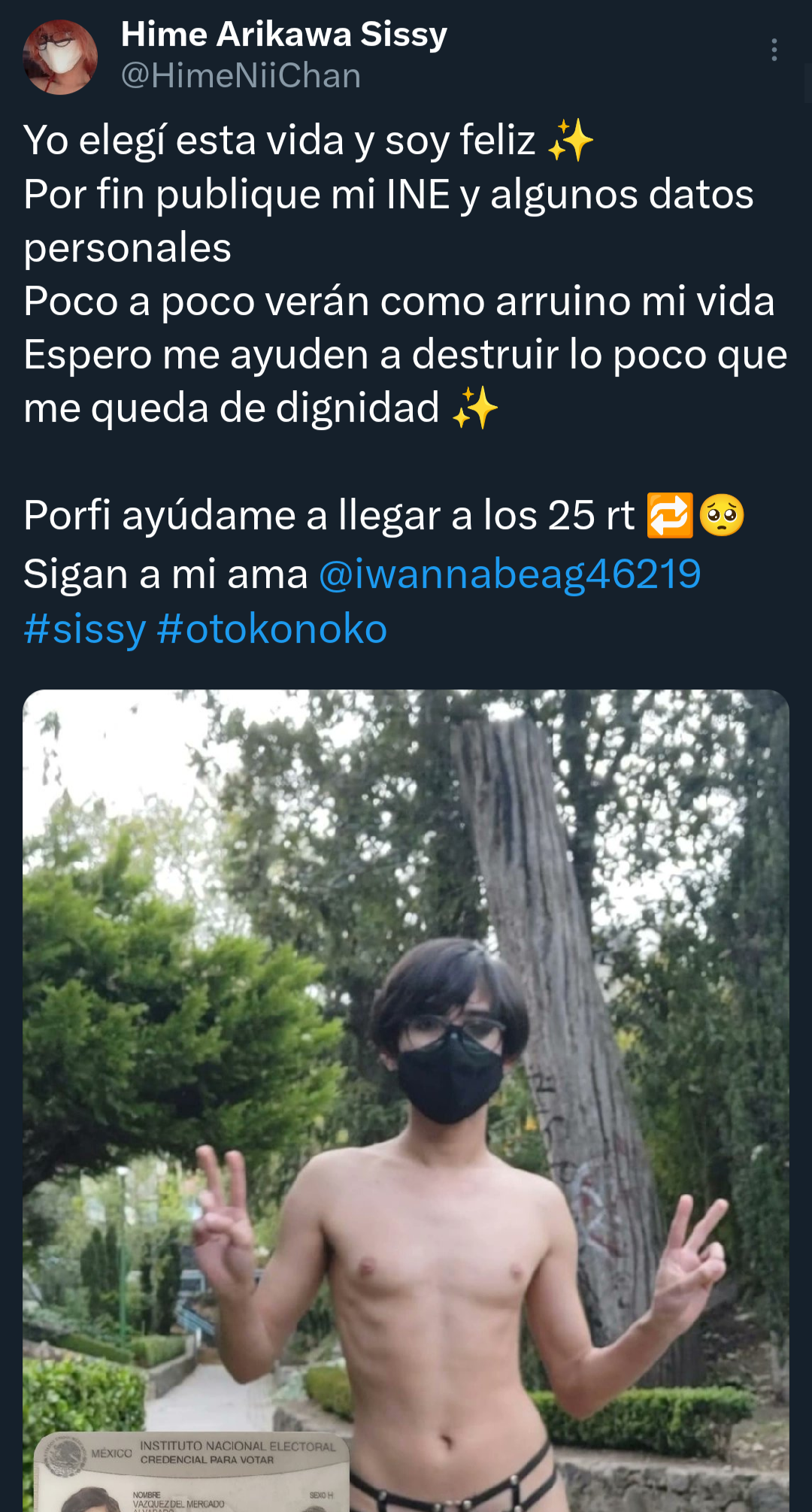Open the #sissy hashtag
Image resolution: width=812 pixels, height=1512 pixels.
[x=85, y=629]
